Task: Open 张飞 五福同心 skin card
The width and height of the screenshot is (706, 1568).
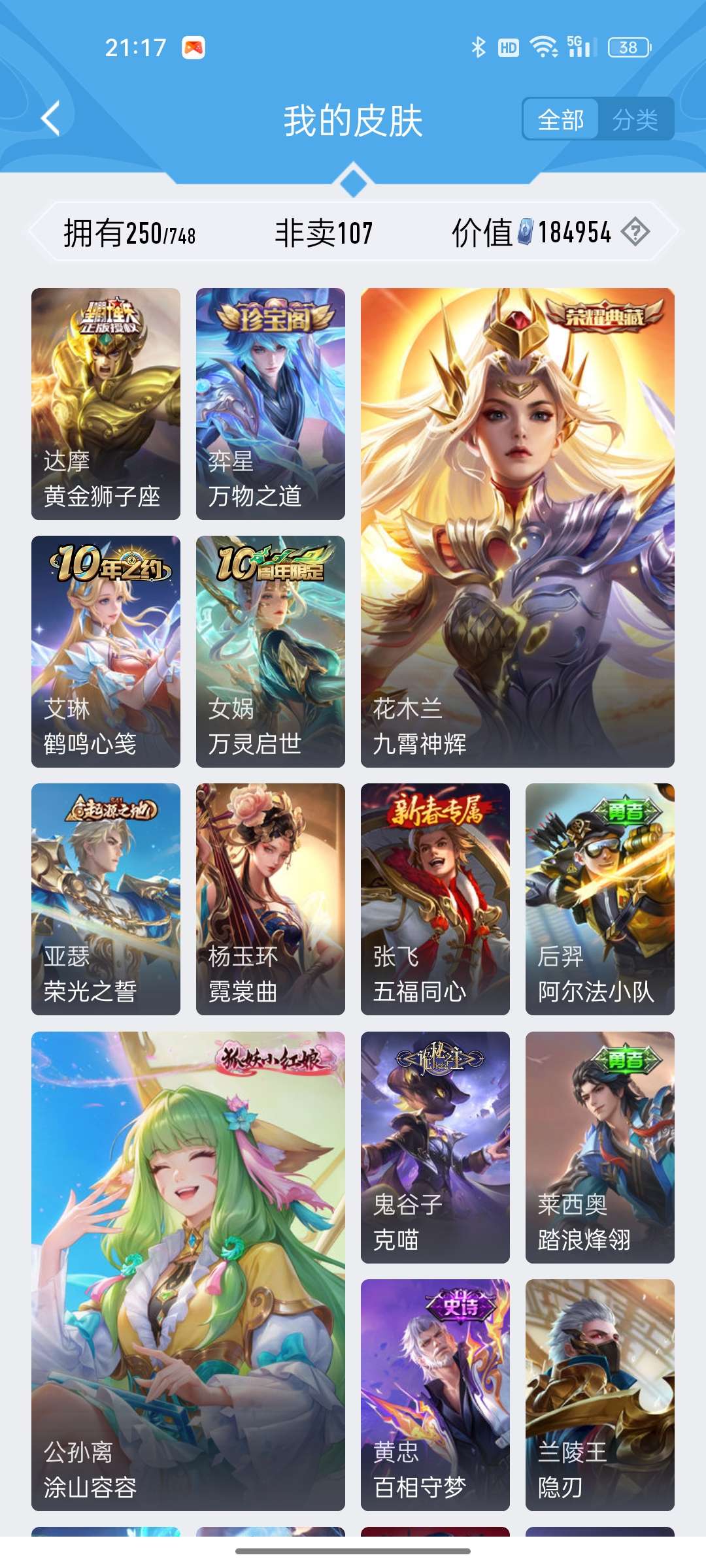Action: (435, 899)
